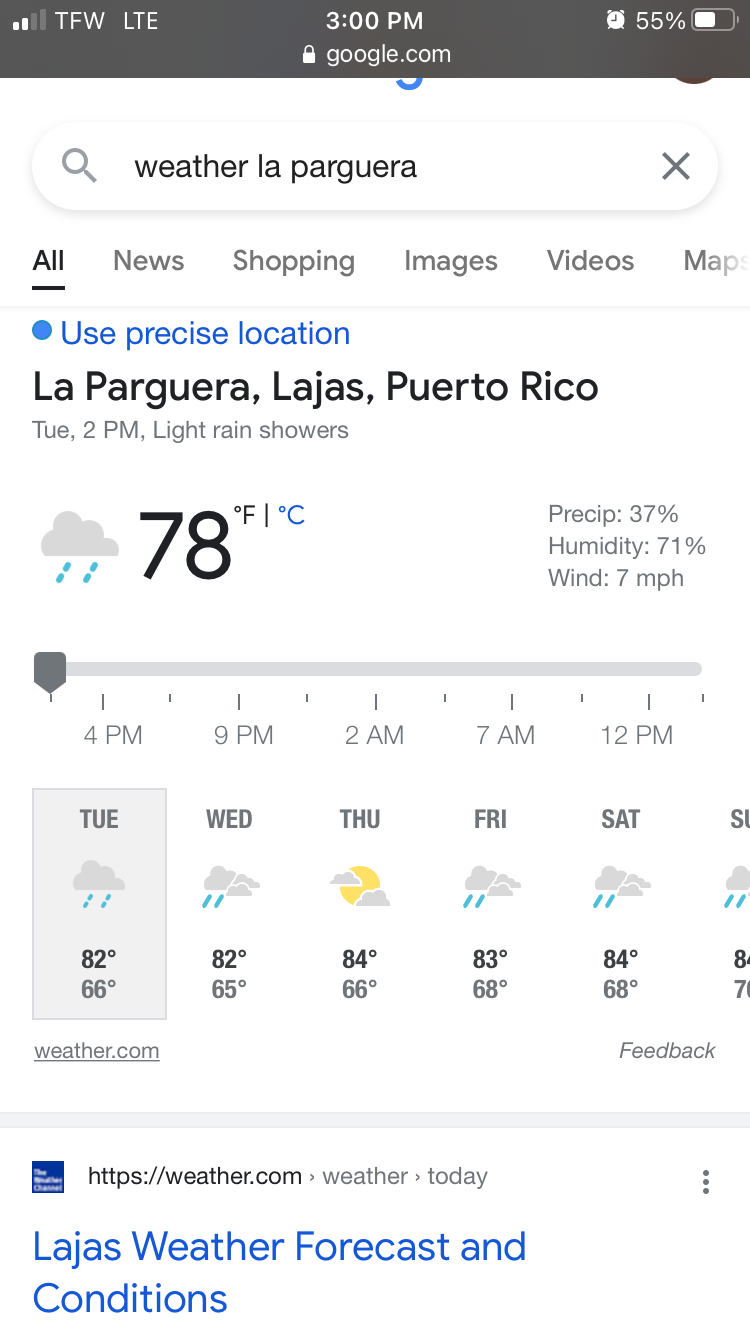This screenshot has width=750, height=1334.
Task: Open overflow menu for weather.com result
Action: (x=706, y=1182)
